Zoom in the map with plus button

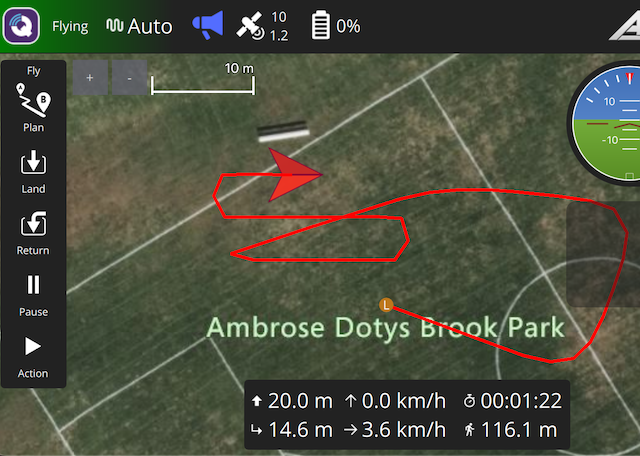click(90, 78)
